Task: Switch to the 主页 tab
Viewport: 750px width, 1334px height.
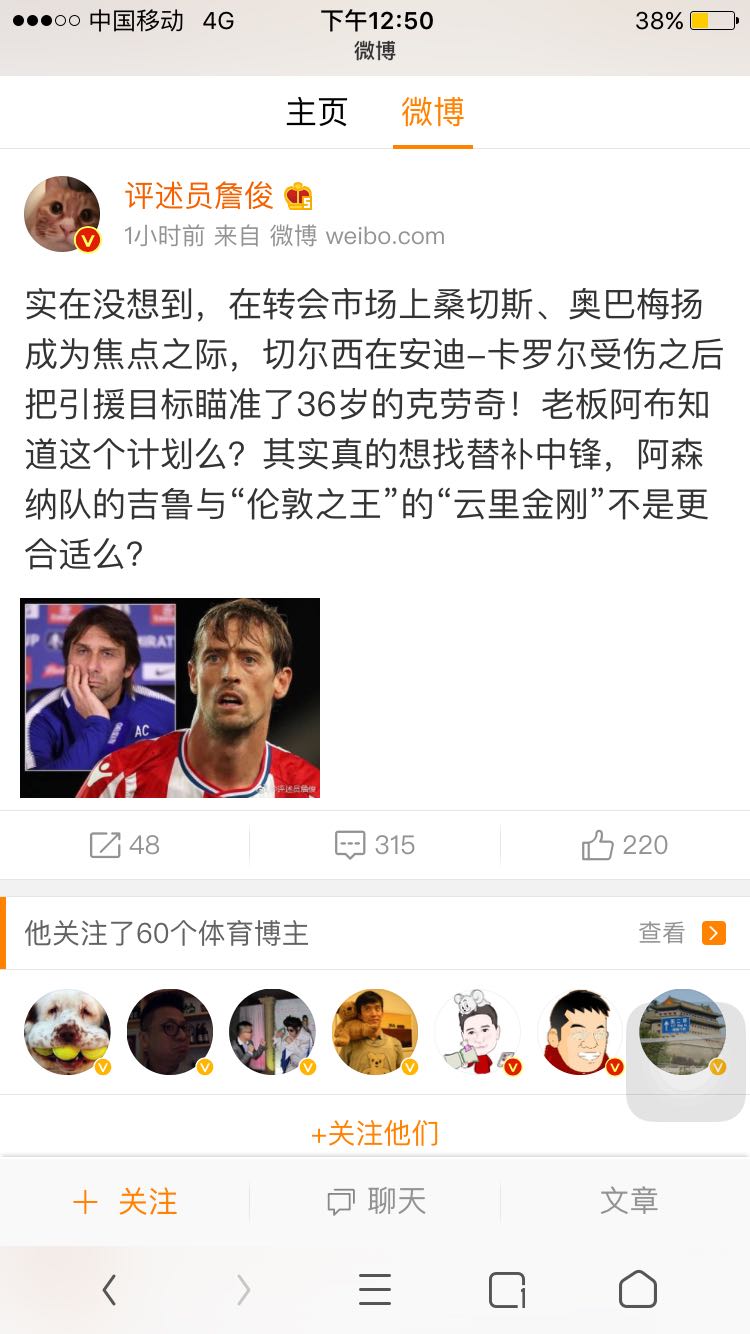Action: (316, 112)
